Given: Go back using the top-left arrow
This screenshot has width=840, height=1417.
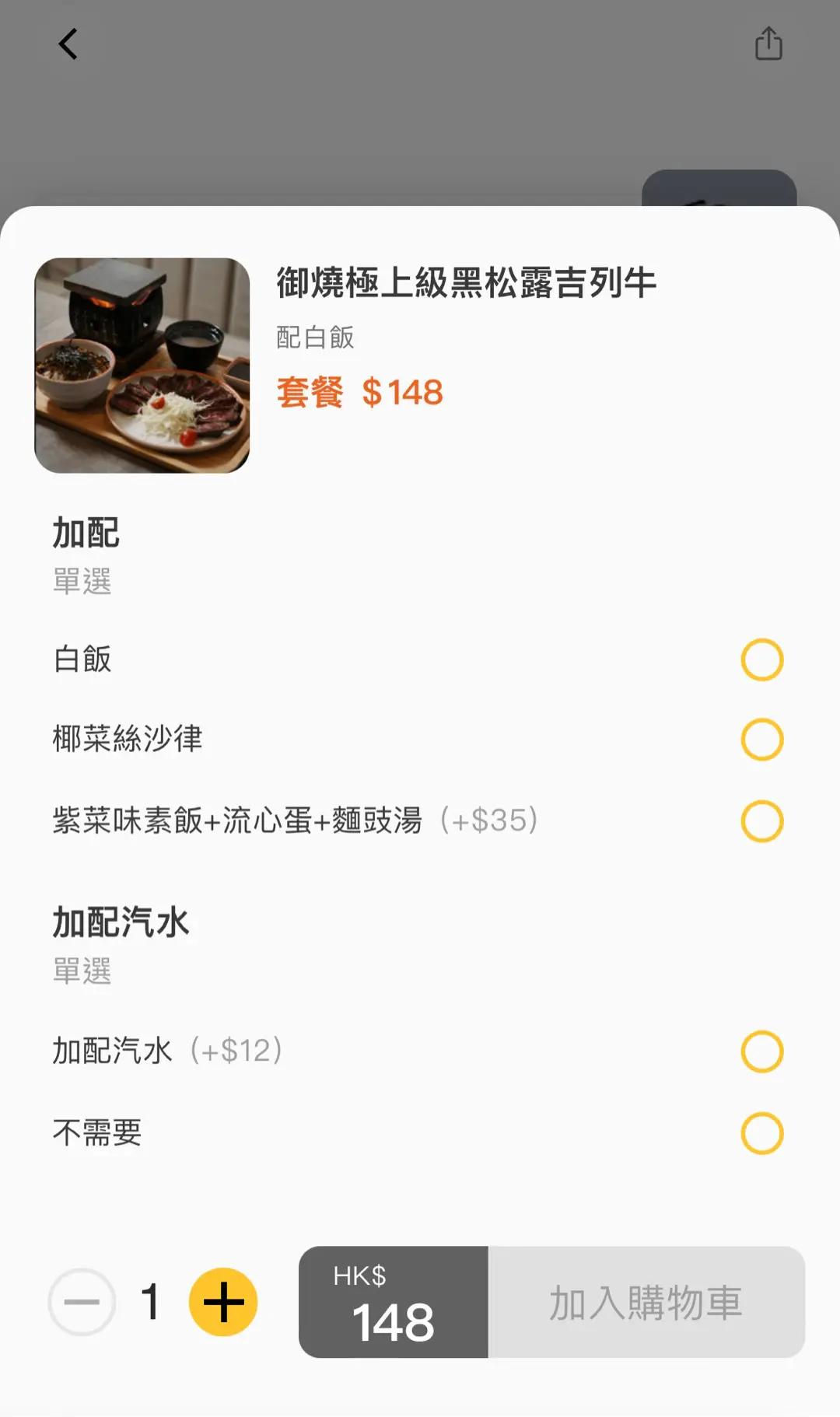Looking at the screenshot, I should pyautogui.click(x=68, y=44).
